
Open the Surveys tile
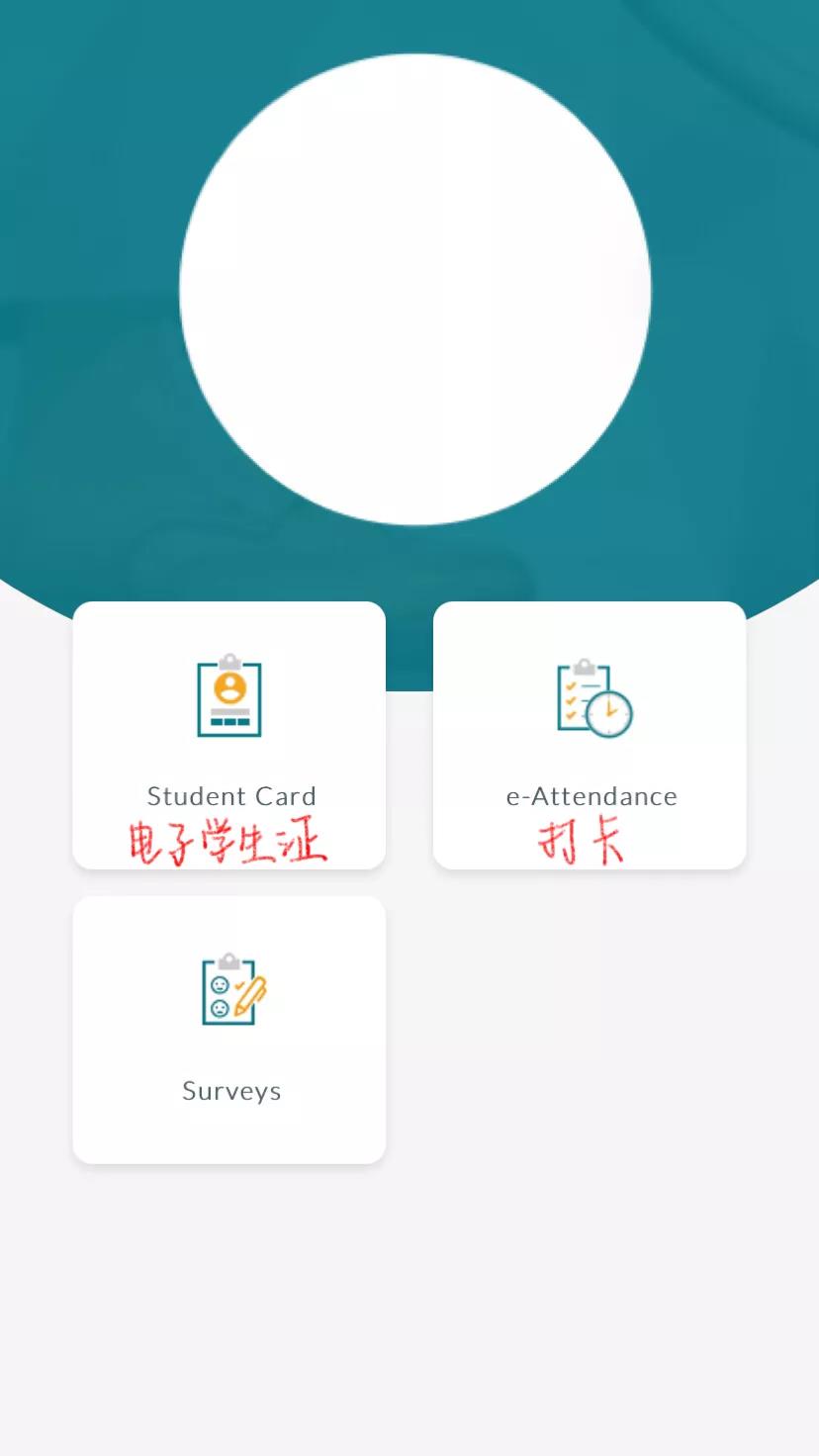[229, 1029]
